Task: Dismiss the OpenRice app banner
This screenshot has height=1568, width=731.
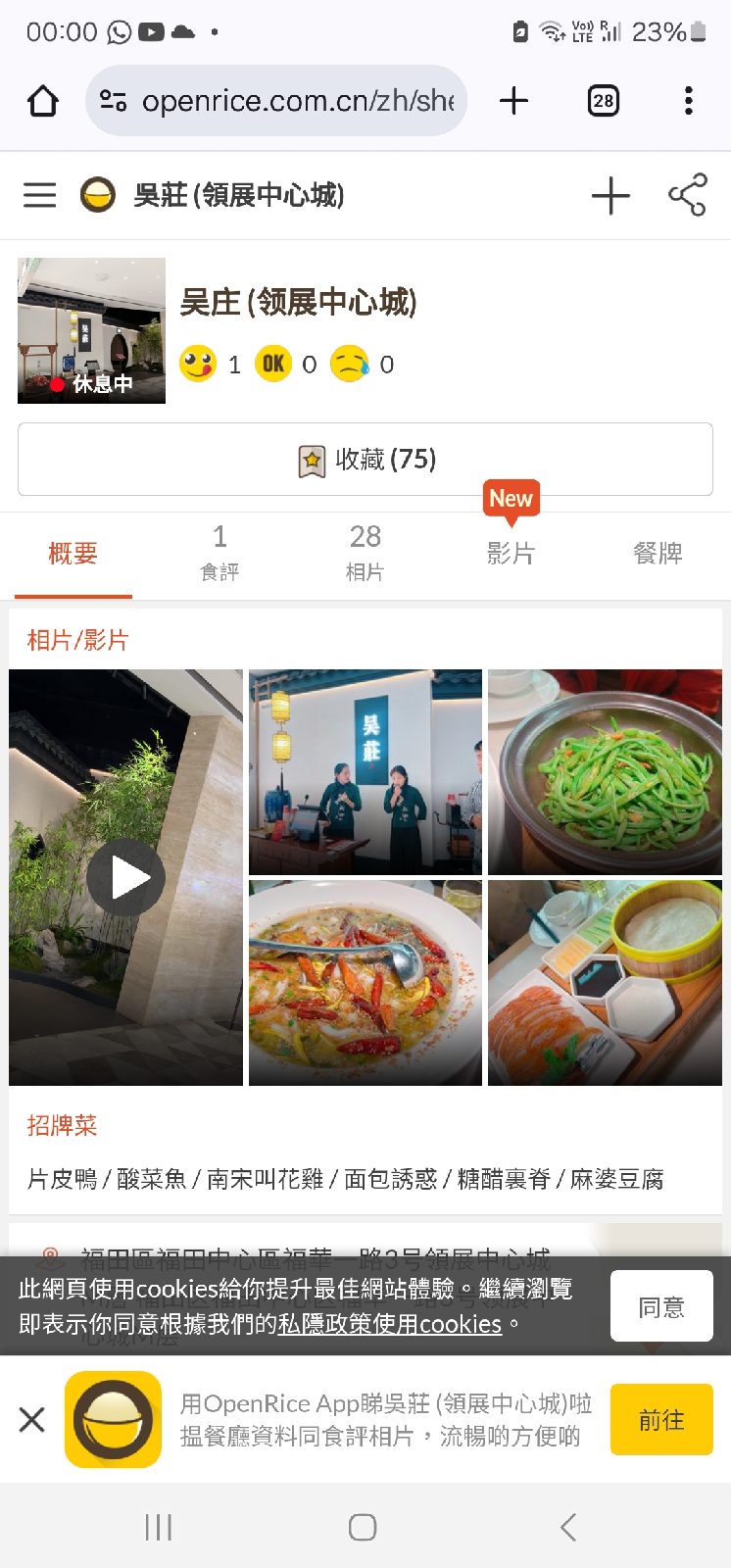Action: 32,1419
